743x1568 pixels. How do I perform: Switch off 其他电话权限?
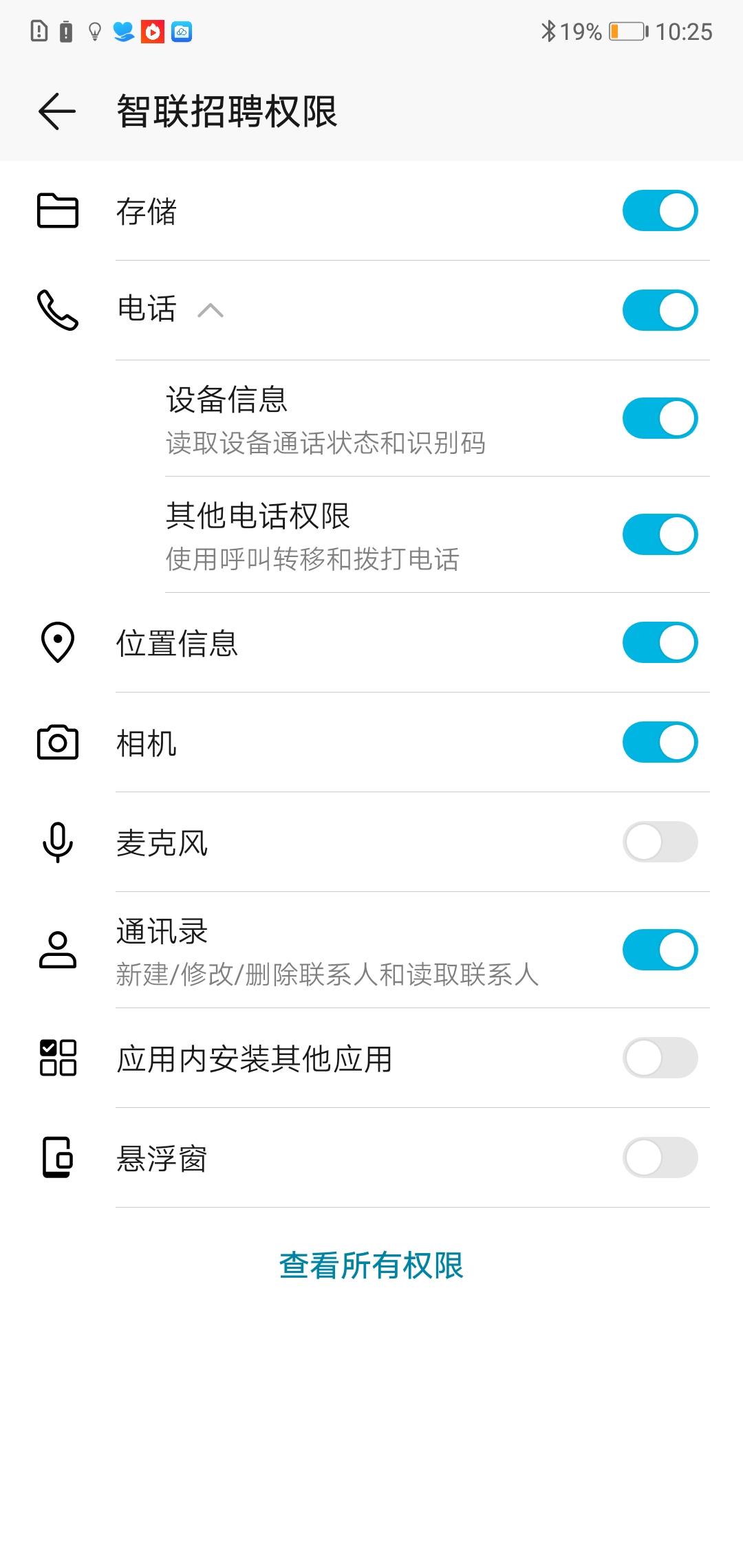tap(660, 534)
